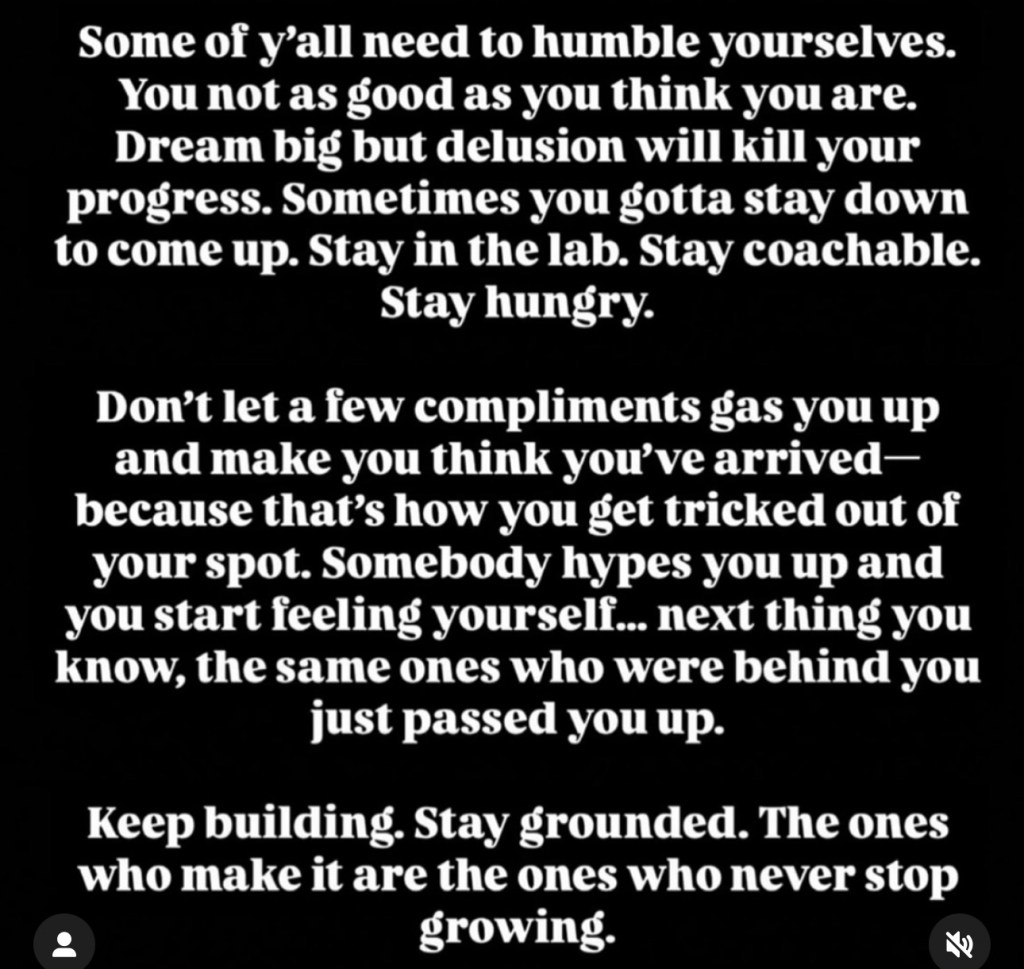Viewport: 1024px width, 969px height.
Task: Show tagged people on this post
Action: point(64,943)
